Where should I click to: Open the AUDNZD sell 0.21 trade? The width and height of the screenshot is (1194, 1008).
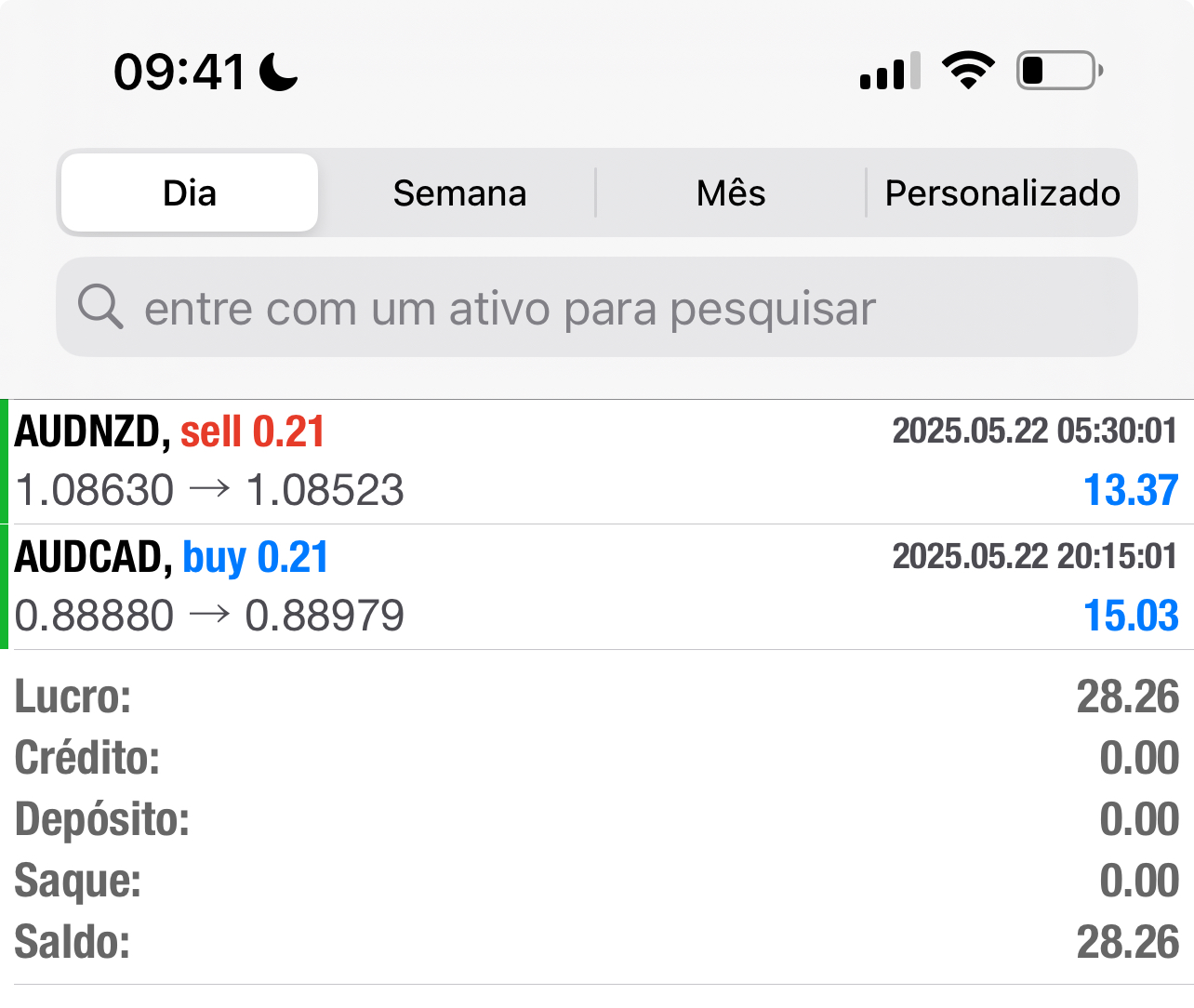[597, 461]
